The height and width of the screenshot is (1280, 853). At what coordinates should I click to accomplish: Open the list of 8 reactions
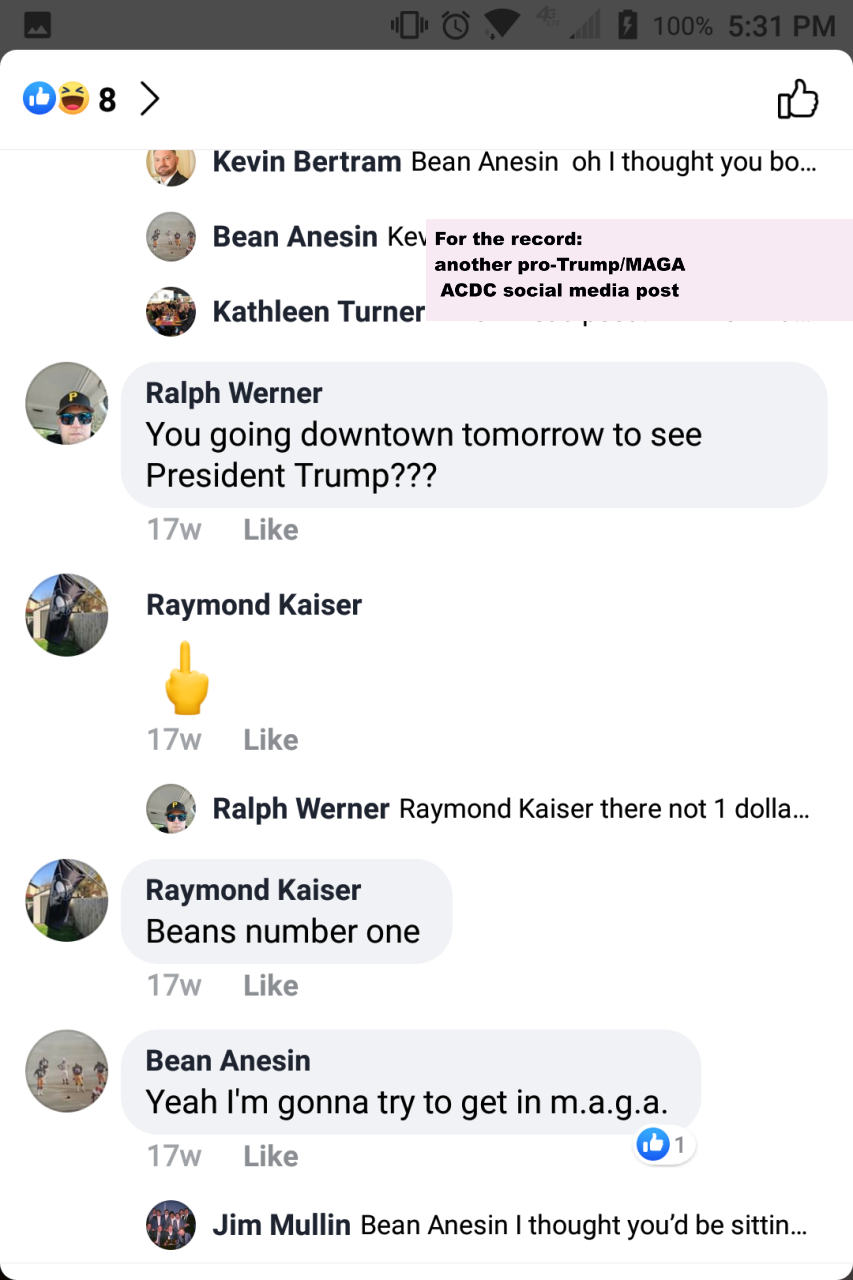coord(90,99)
